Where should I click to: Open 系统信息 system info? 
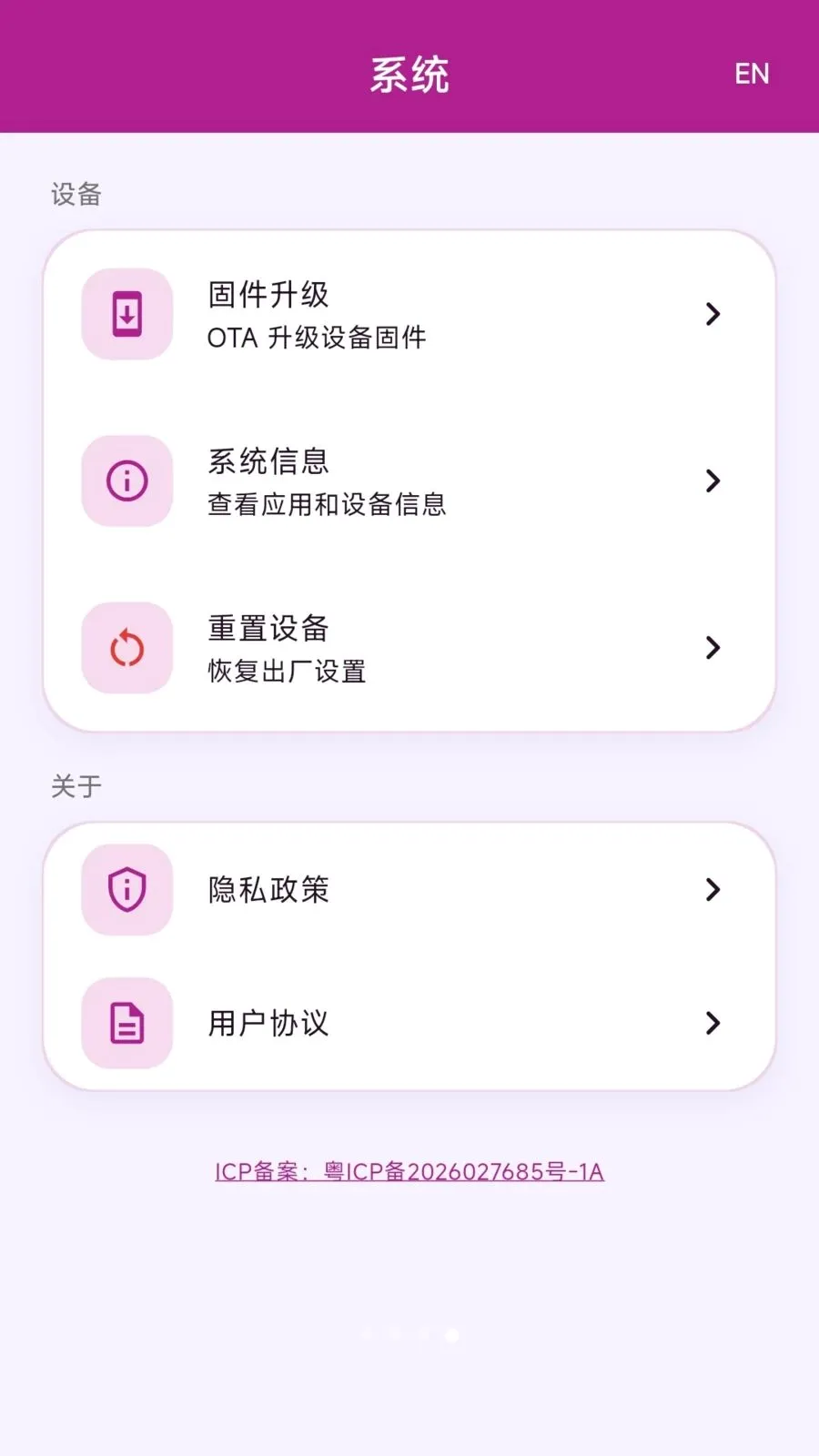409,480
